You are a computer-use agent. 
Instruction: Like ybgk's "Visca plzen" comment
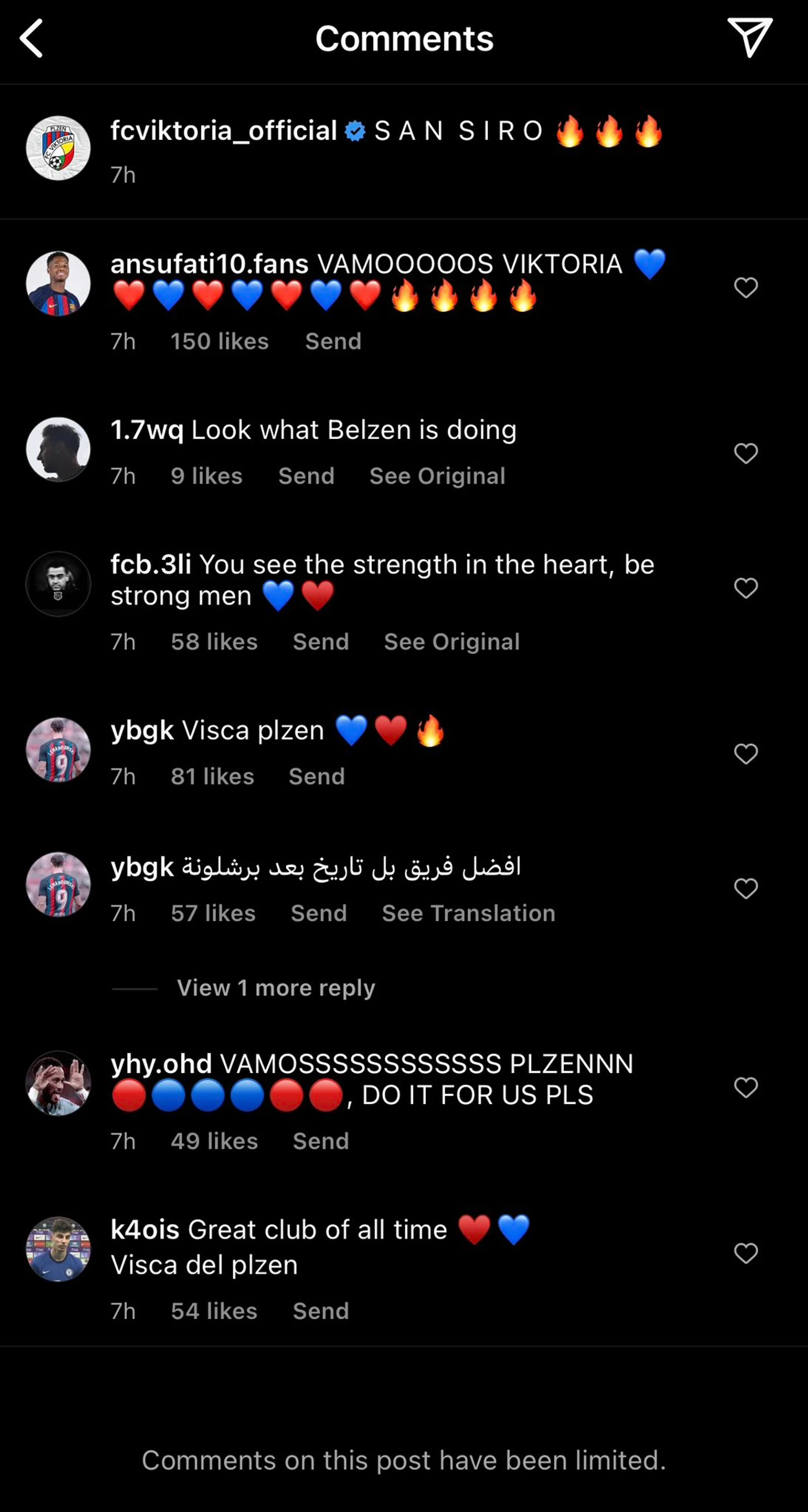(746, 754)
